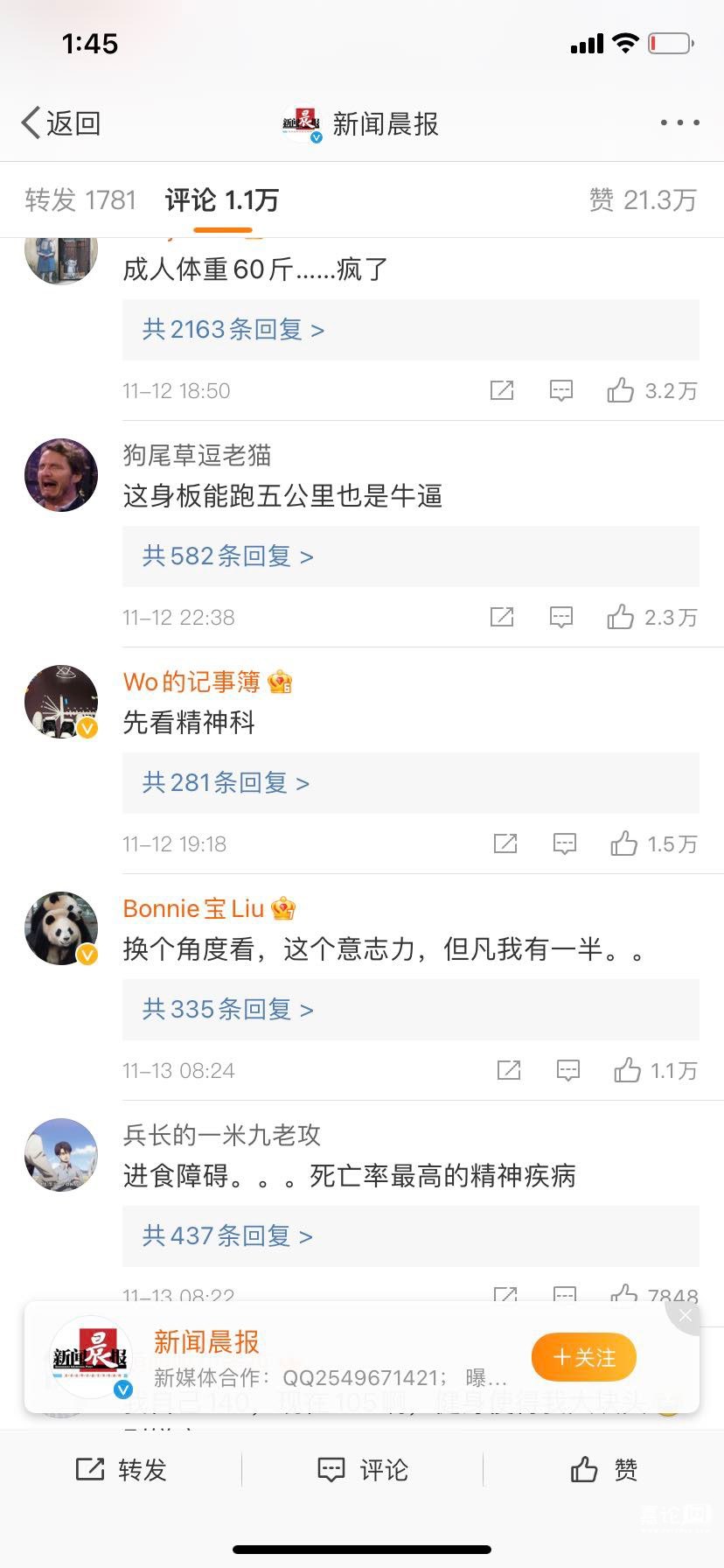Repost Wo的记事簿's comment
The height and width of the screenshot is (1568, 724).
pyautogui.click(x=505, y=843)
